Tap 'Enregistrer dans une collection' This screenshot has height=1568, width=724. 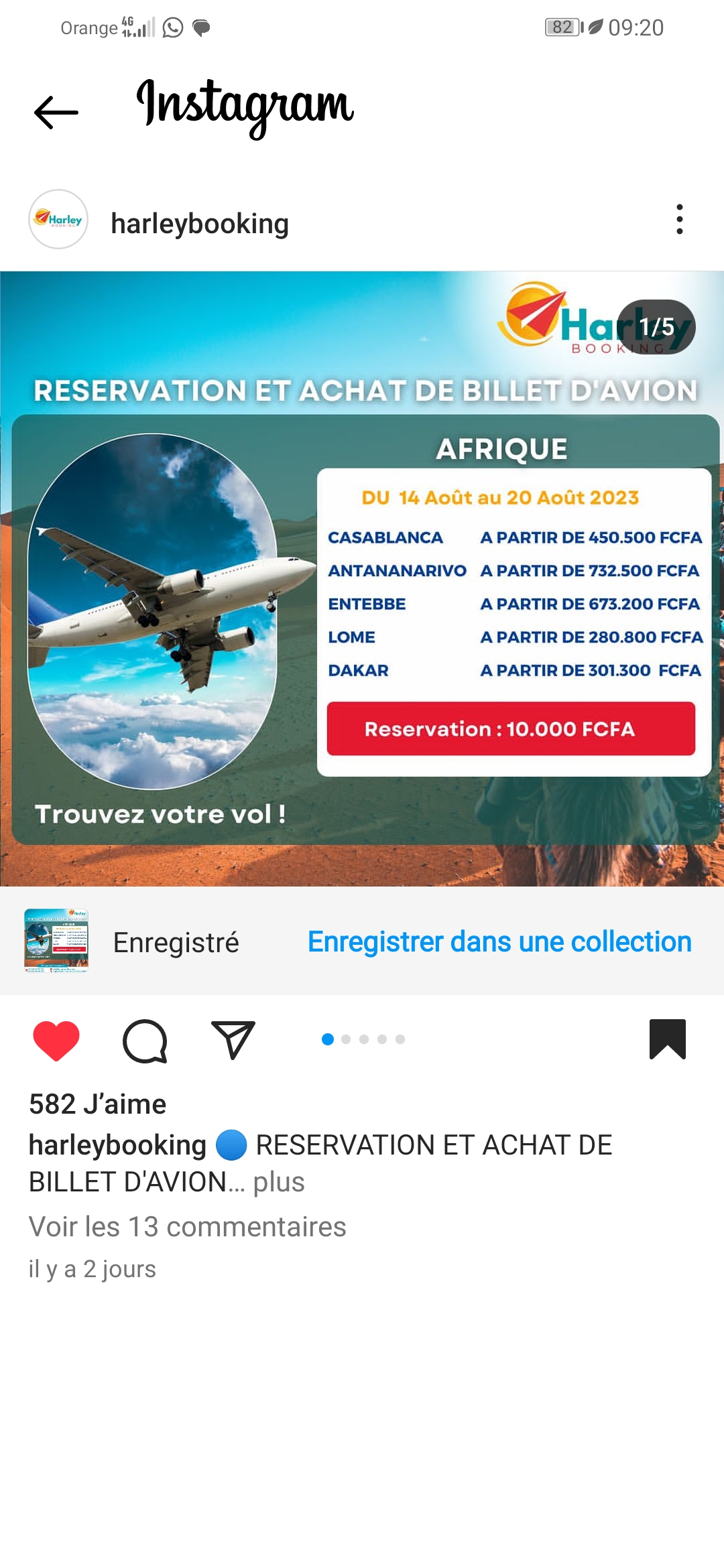(499, 941)
